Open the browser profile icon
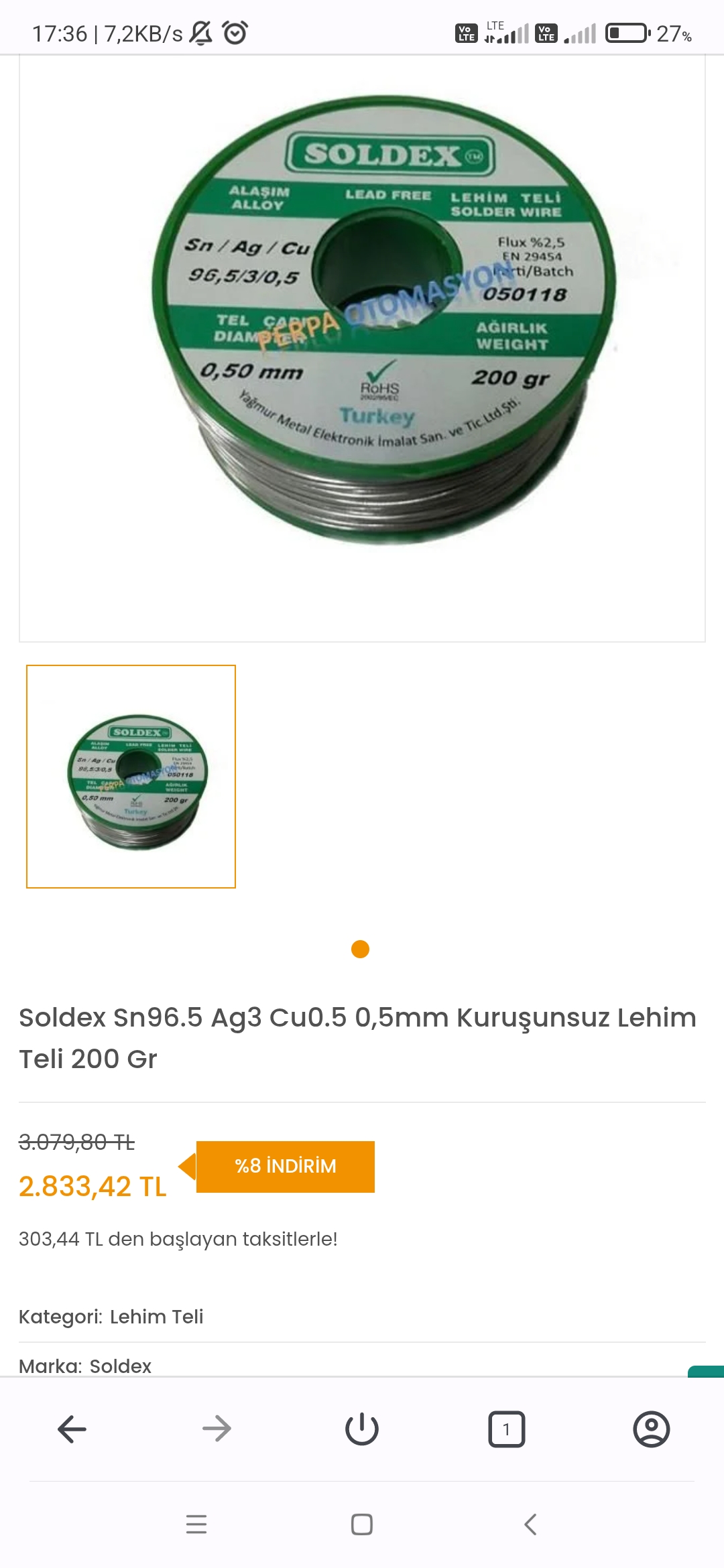The height and width of the screenshot is (1568, 724). coord(651,1429)
